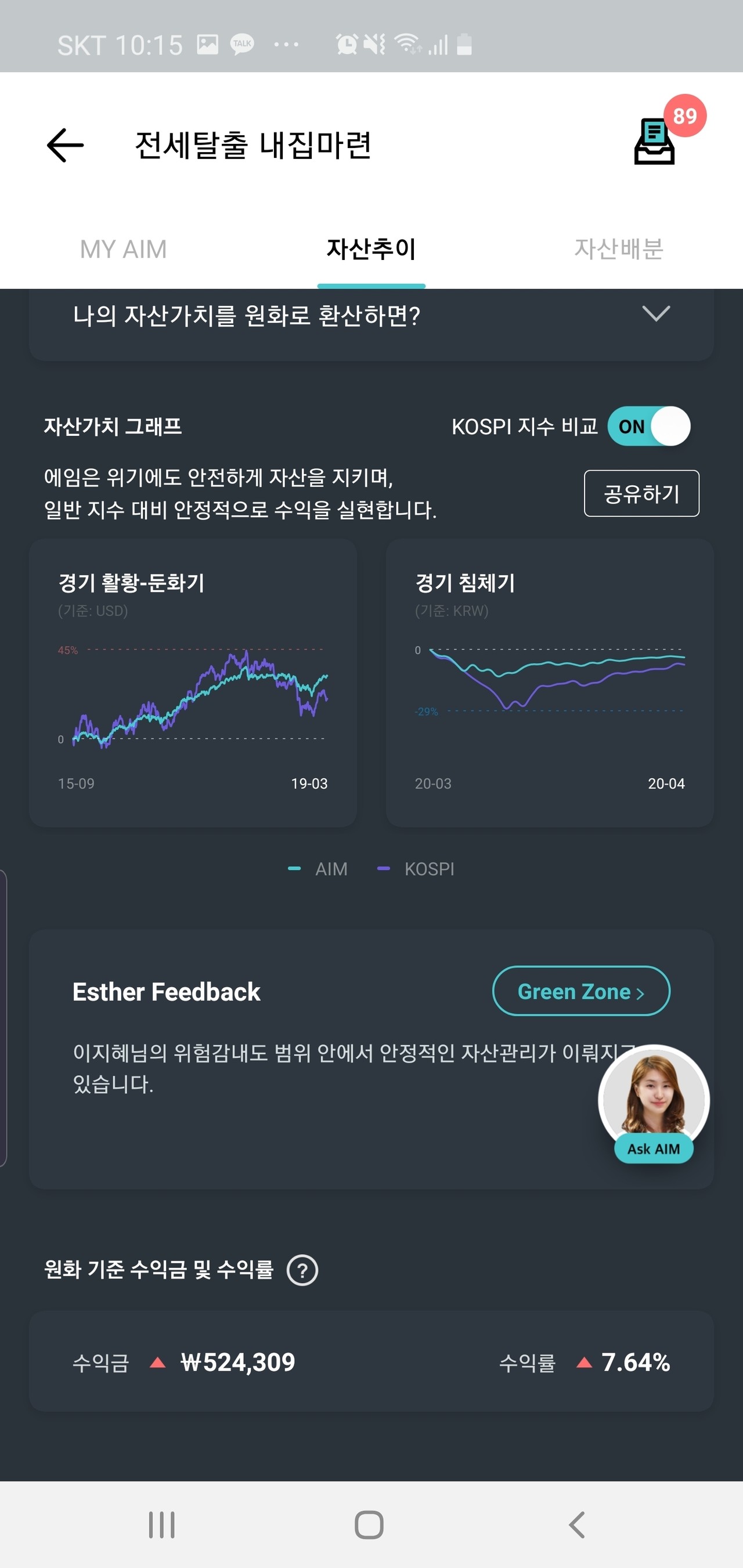Tap the back arrow to leave 전세탈출 내집마련
This screenshot has width=743, height=1568.
tap(64, 145)
